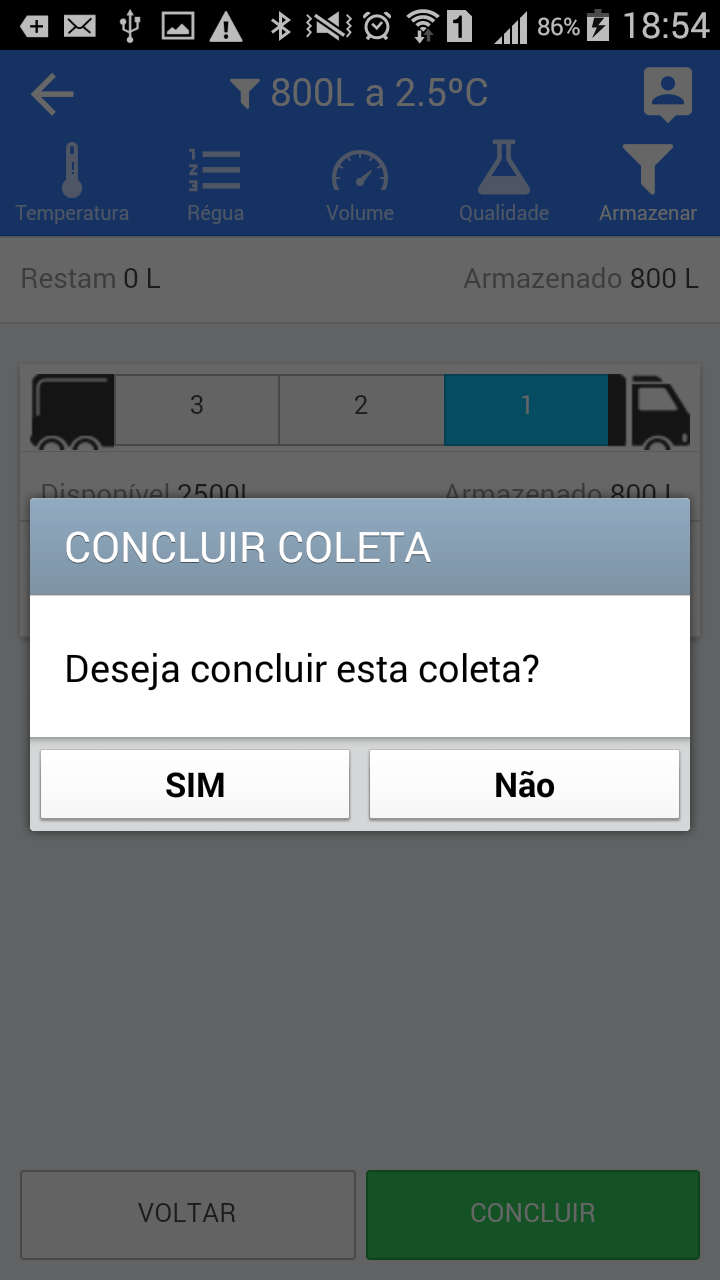The height and width of the screenshot is (1280, 720).
Task: Go back using the top arrow
Action: pyautogui.click(x=52, y=95)
